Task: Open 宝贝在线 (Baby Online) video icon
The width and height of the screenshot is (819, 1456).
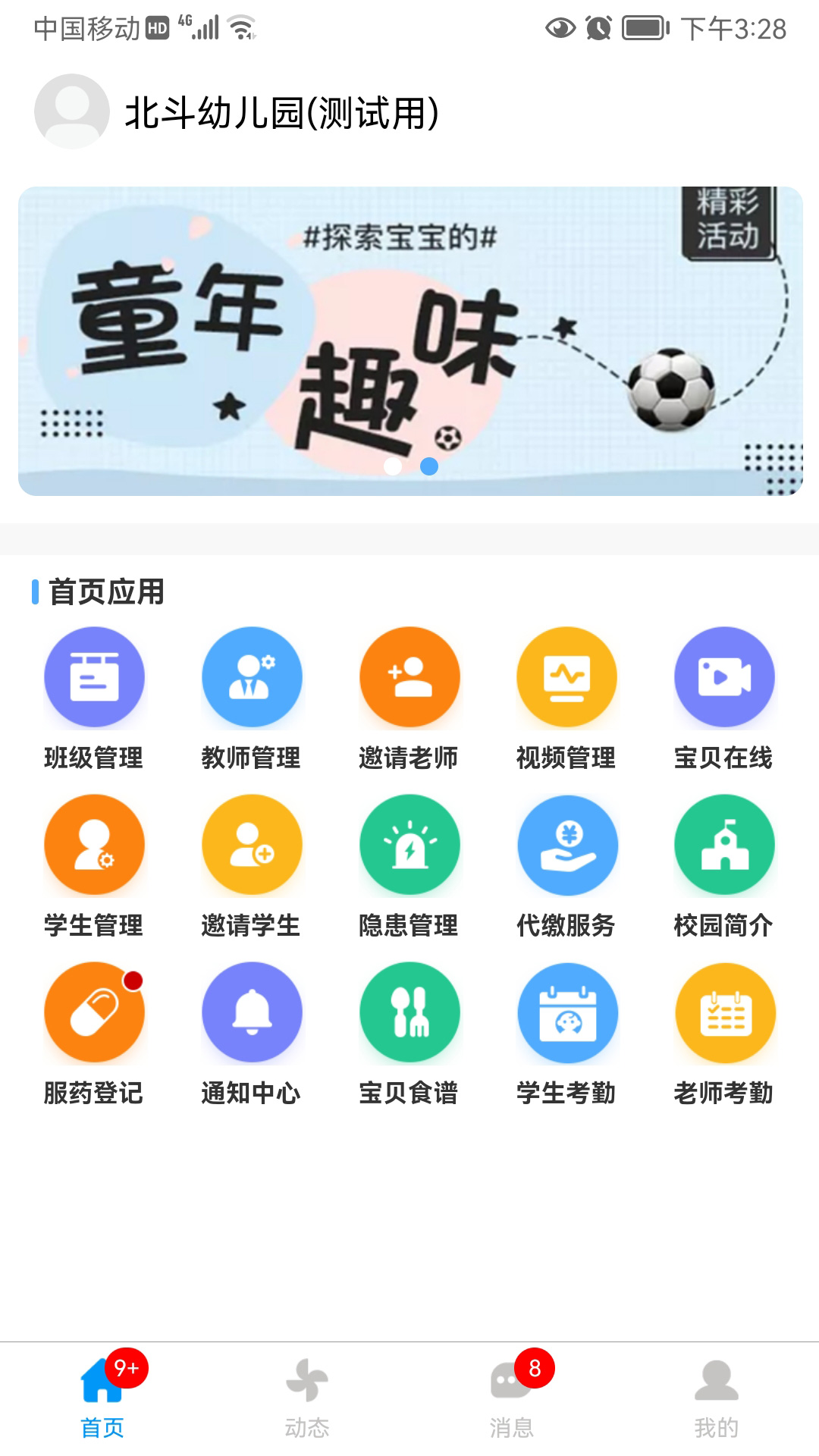Action: point(725,677)
